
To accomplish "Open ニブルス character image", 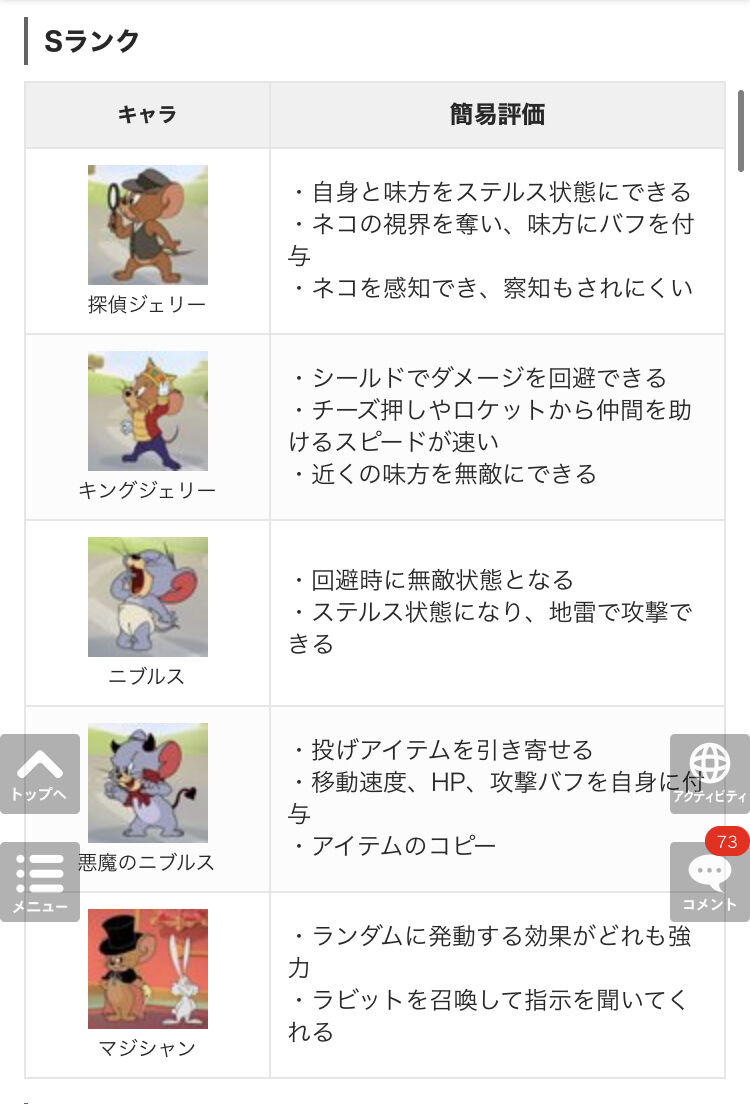I will (148, 596).
